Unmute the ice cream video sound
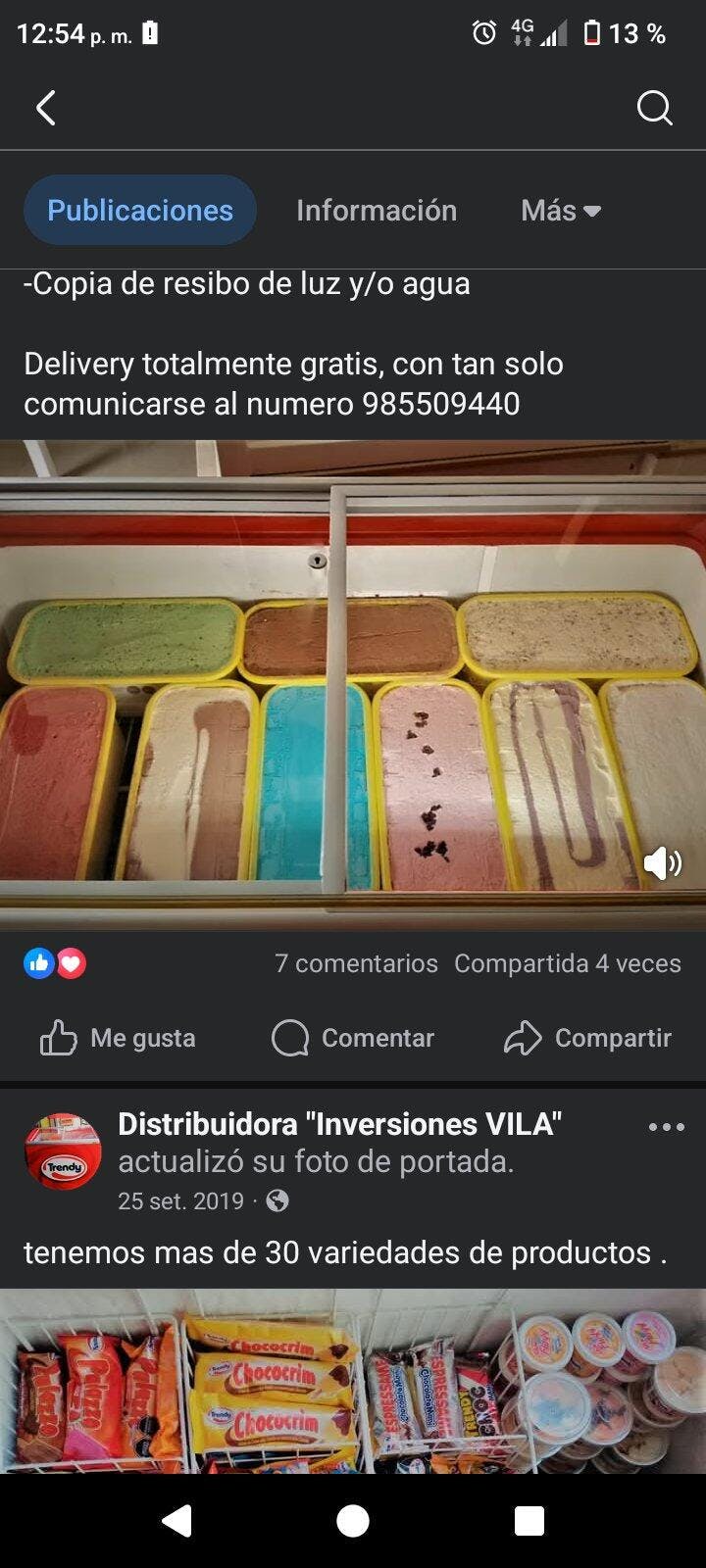Screen dimensions: 706x1568 (662, 863)
